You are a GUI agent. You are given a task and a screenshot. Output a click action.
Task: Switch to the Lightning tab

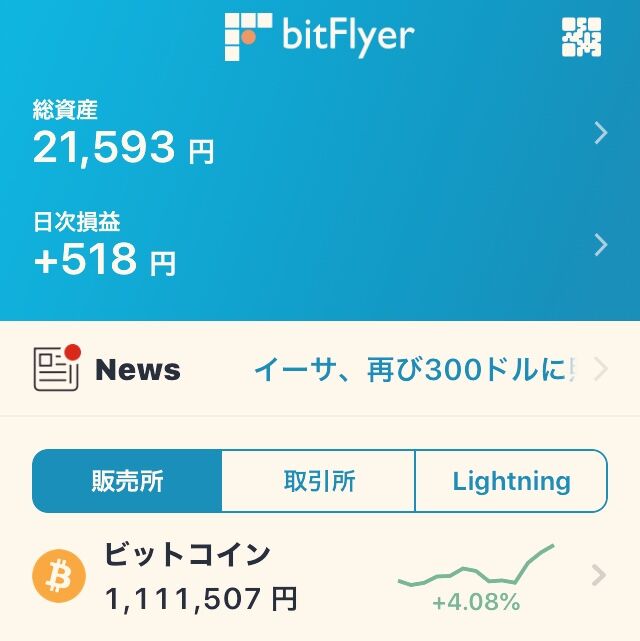coord(511,481)
